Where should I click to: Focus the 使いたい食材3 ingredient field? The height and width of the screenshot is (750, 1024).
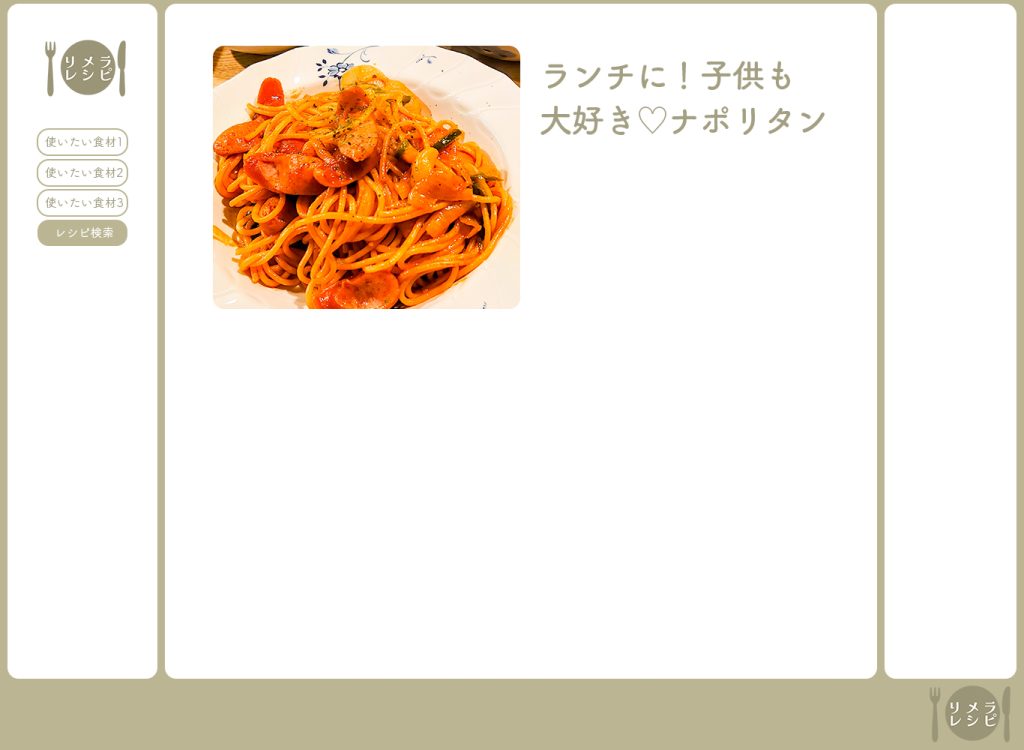coord(82,203)
